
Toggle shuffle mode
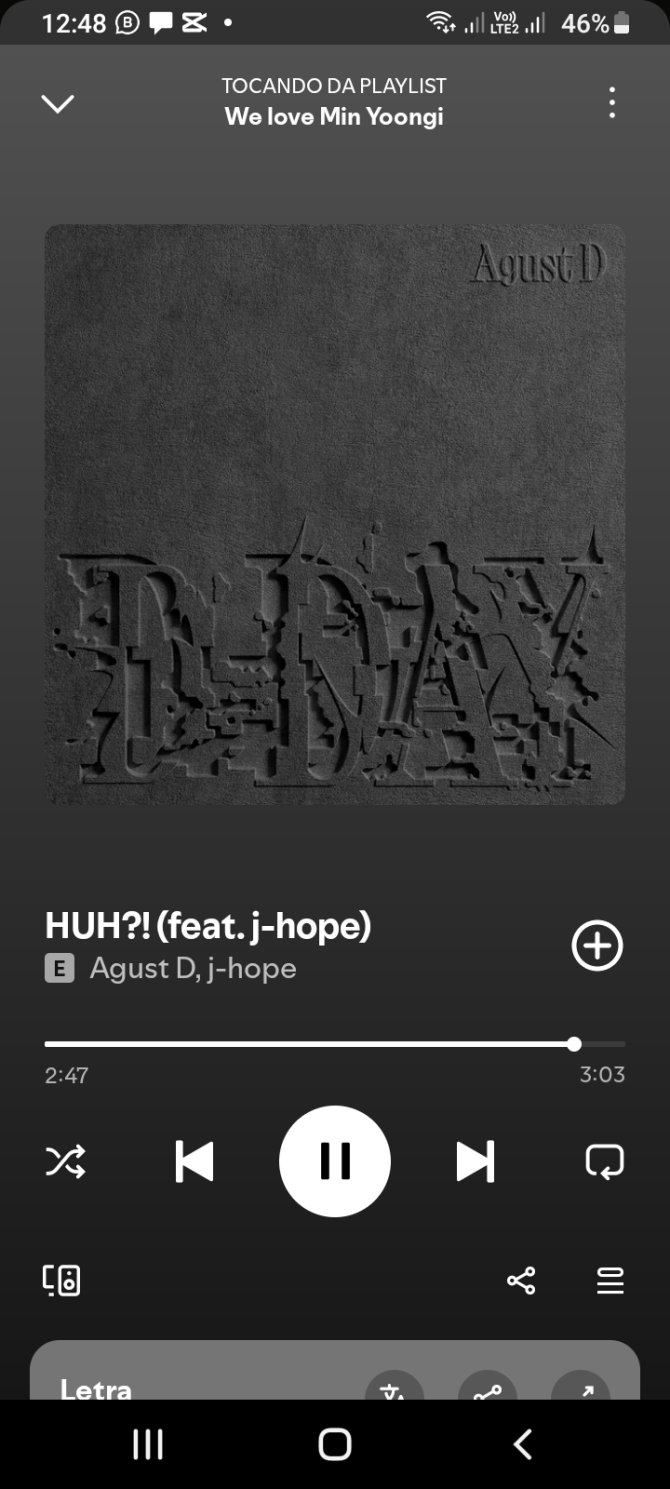click(x=66, y=1161)
